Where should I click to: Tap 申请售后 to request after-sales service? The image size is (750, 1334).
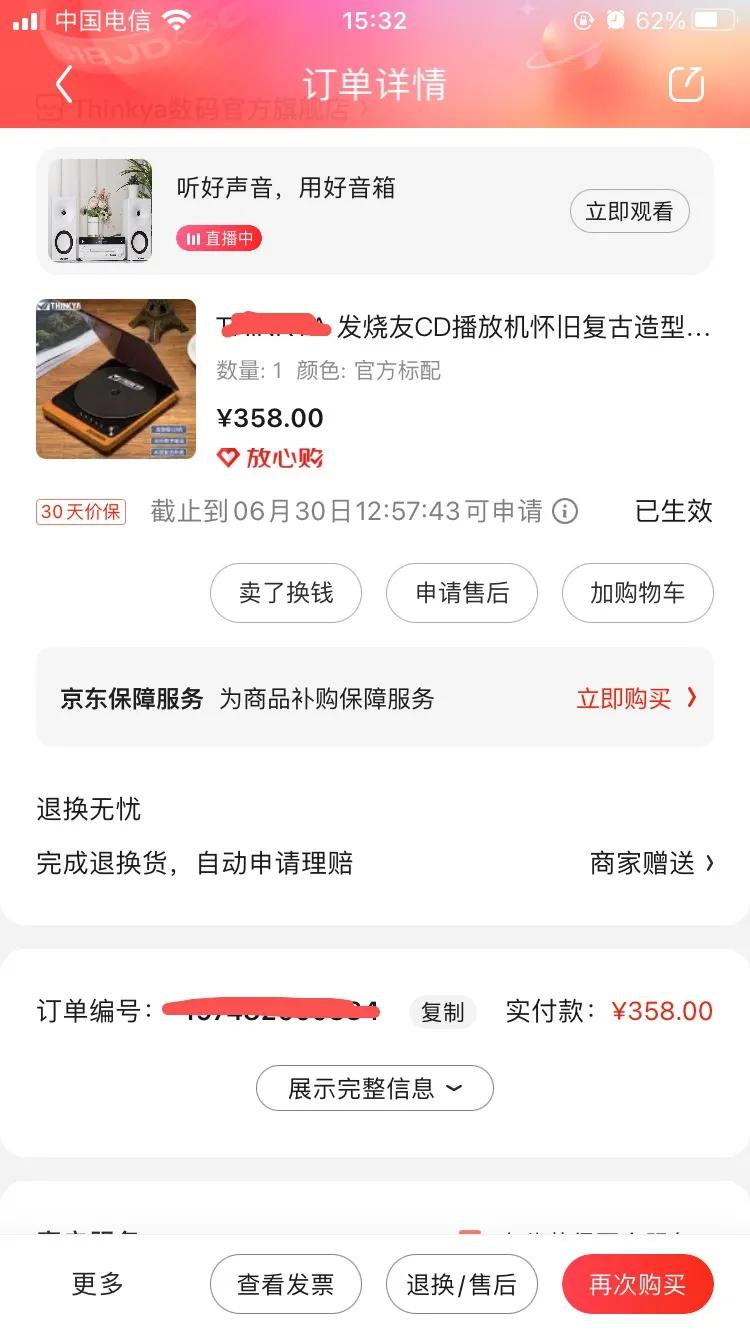pos(462,592)
